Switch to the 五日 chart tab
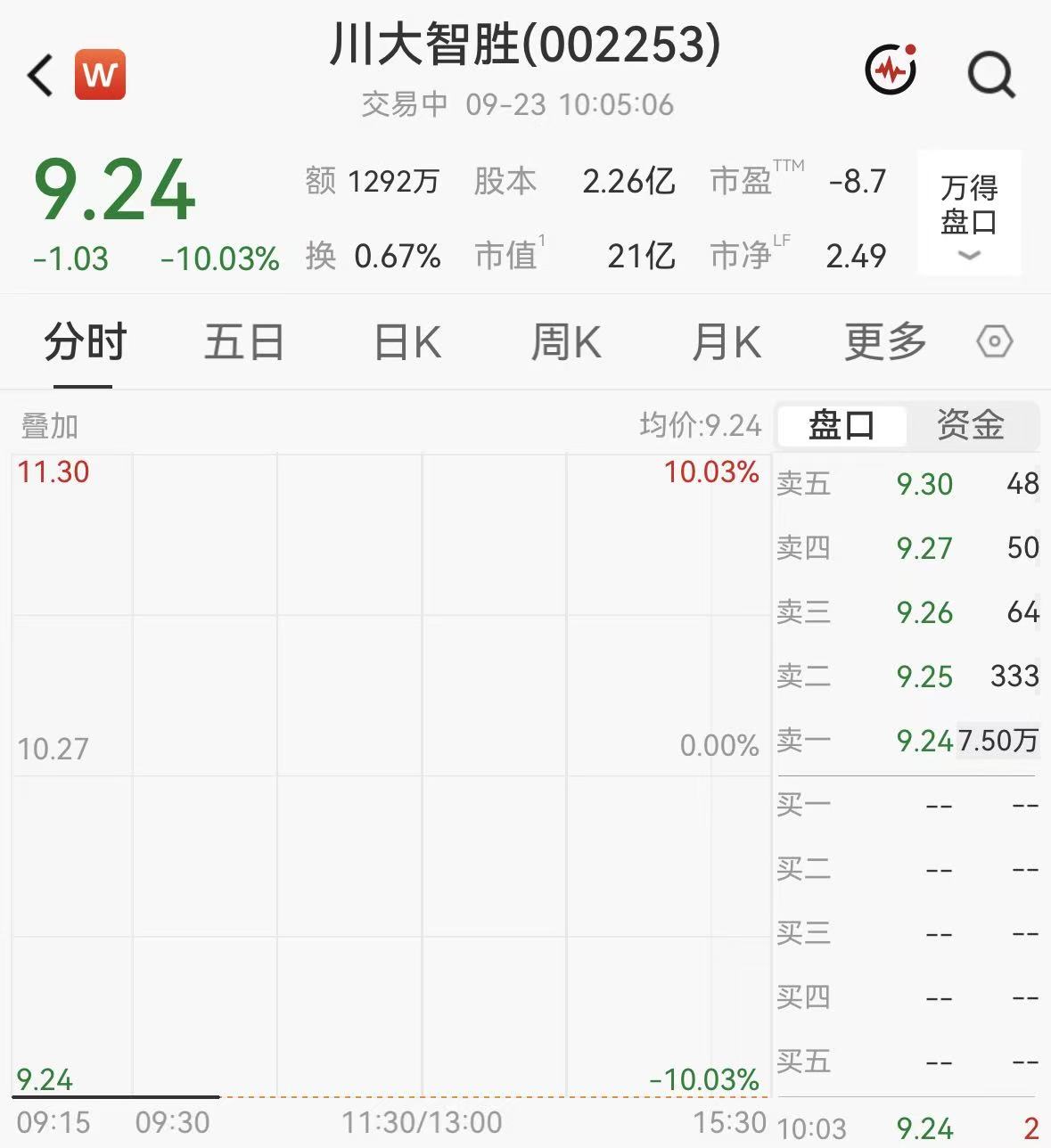Screen dimensions: 1051x1148 coord(244,342)
